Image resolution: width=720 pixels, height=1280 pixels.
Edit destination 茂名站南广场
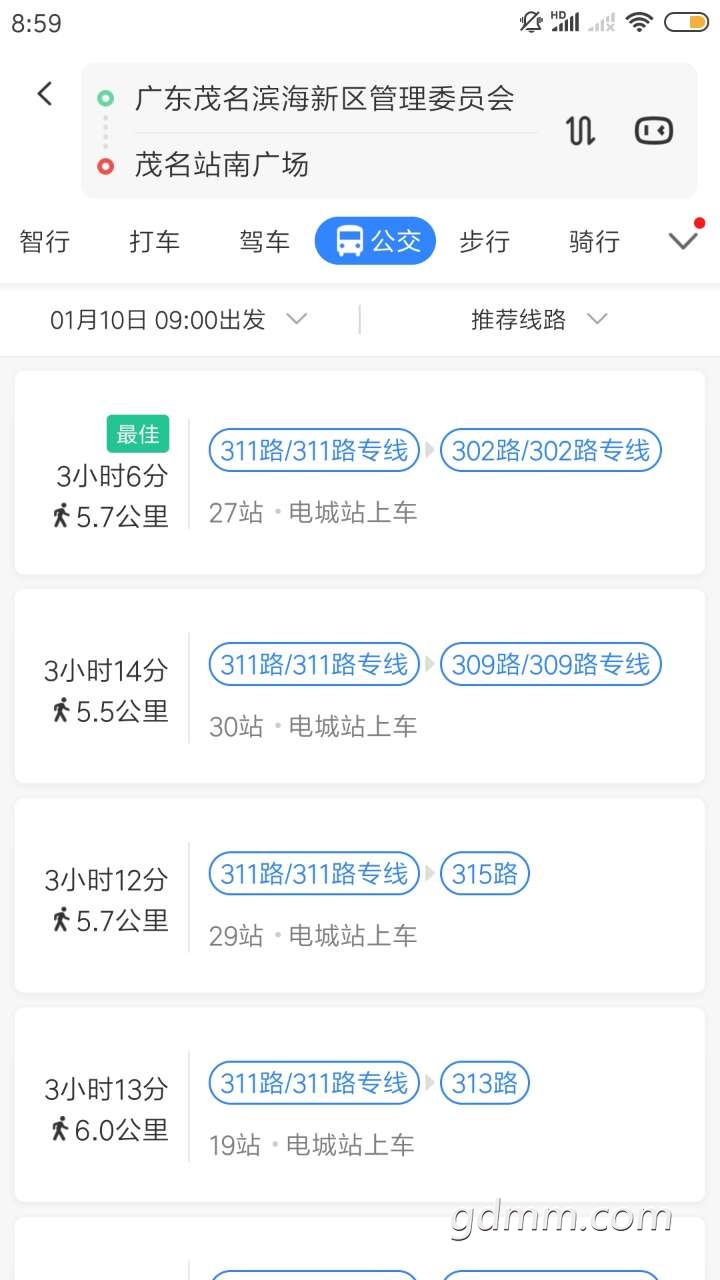coord(222,165)
